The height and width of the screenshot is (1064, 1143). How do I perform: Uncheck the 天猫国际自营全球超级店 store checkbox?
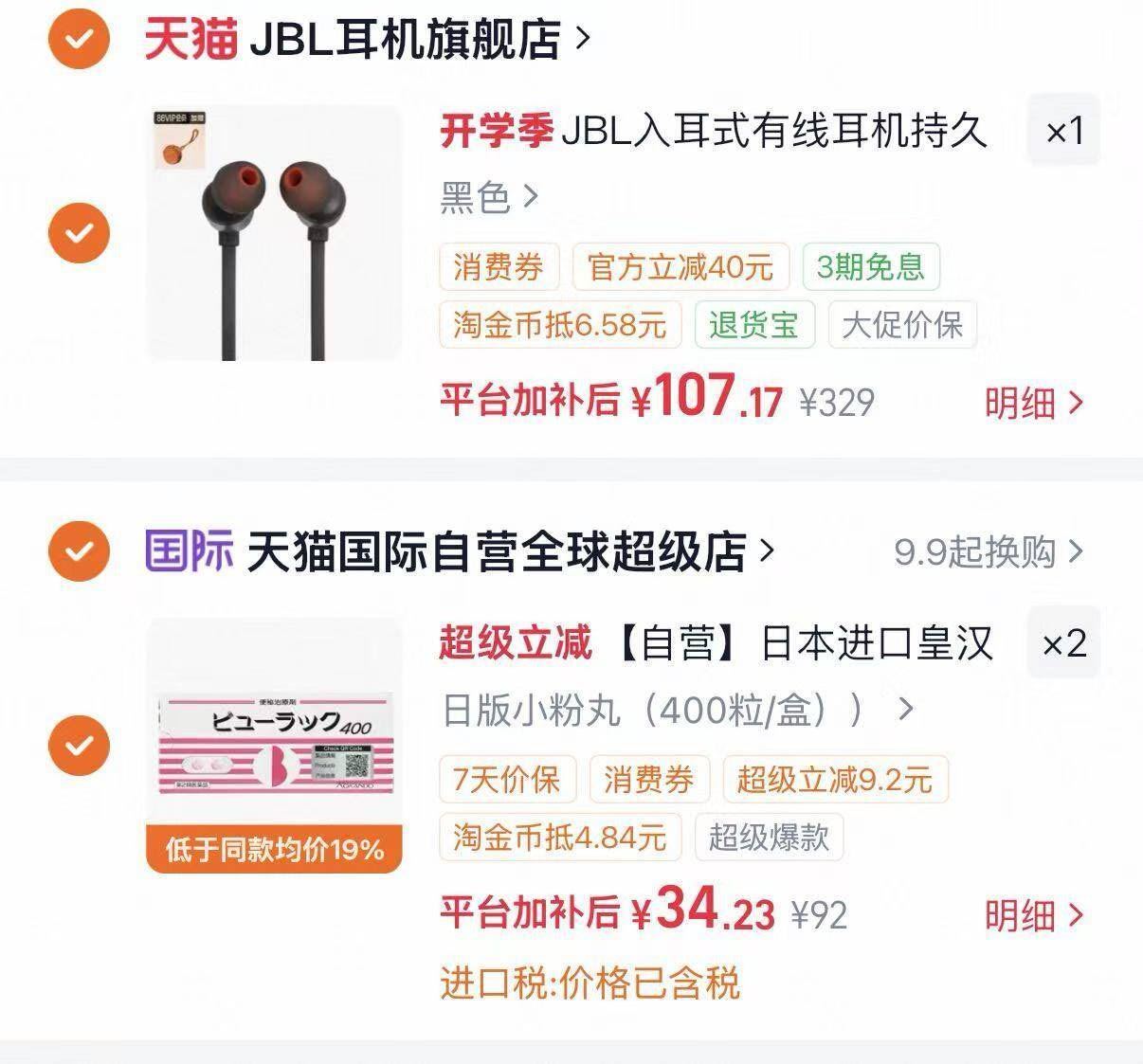pyautogui.click(x=79, y=551)
